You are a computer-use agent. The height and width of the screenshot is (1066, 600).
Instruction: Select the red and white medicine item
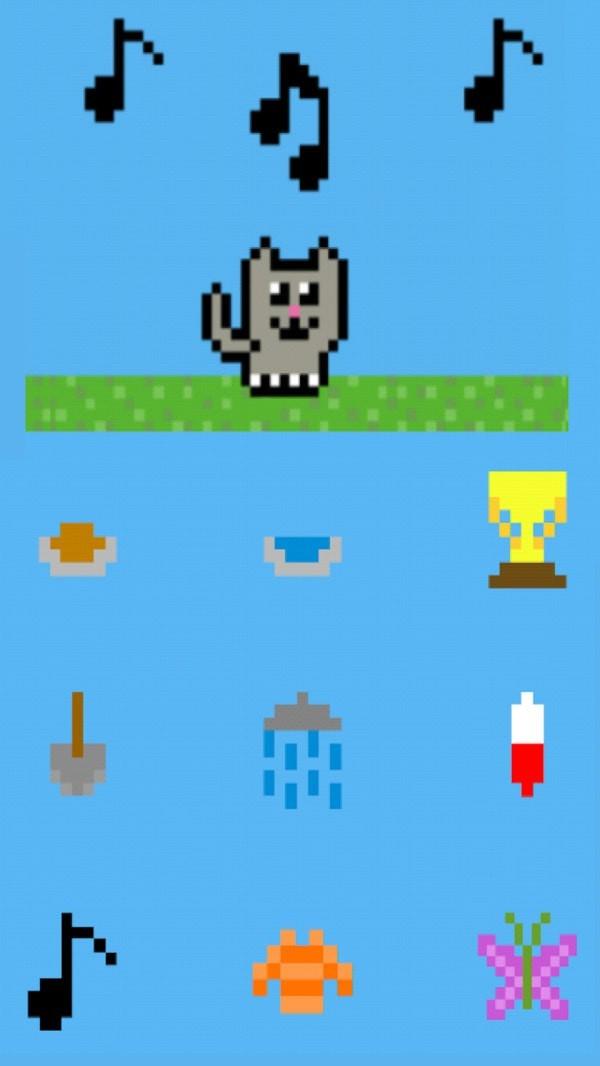point(526,745)
